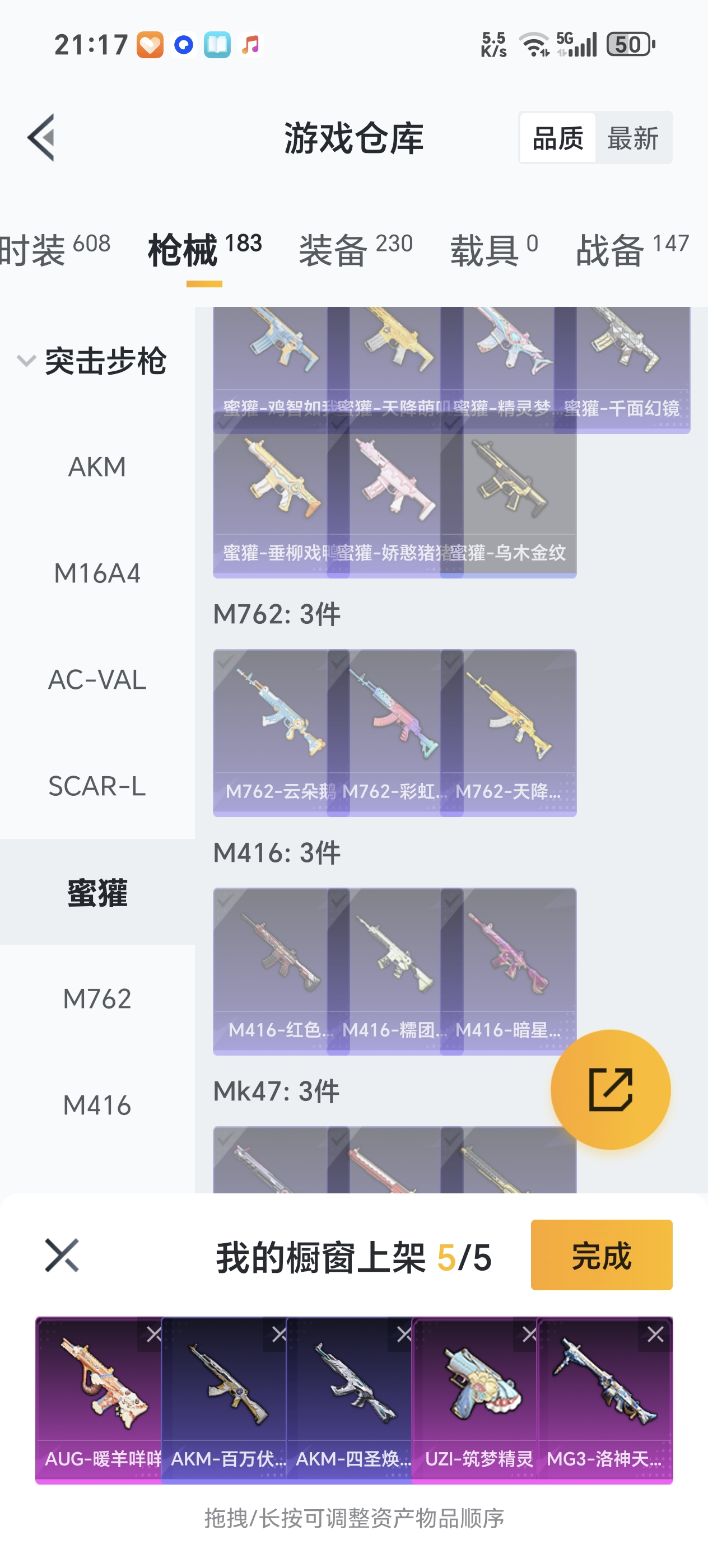The image size is (708, 1568).
Task: Remove MG3-洛神天 item from showcase
Action: point(655,1334)
